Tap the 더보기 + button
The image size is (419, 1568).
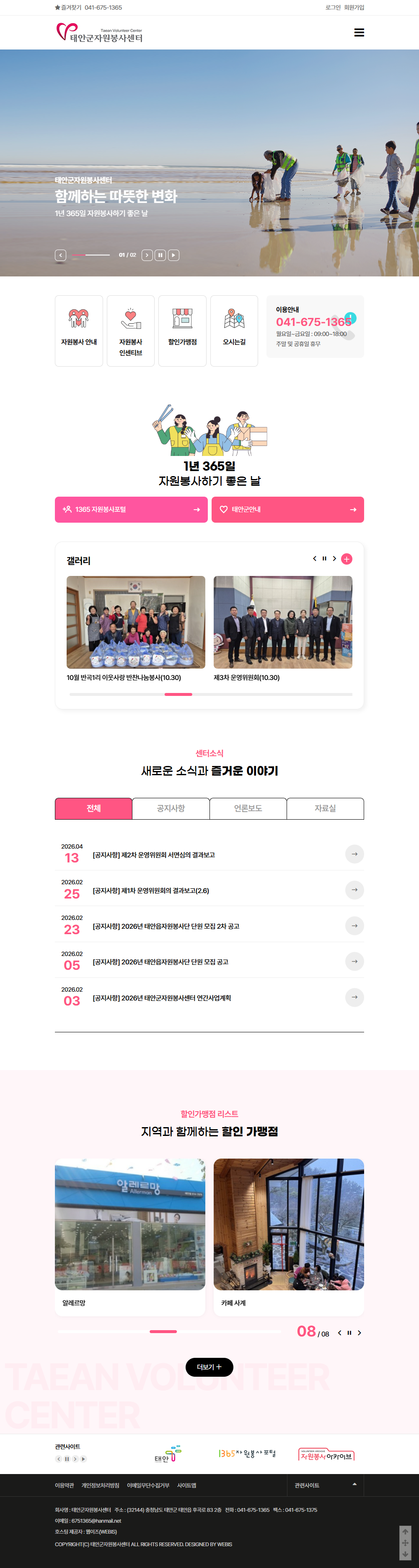[x=209, y=1367]
